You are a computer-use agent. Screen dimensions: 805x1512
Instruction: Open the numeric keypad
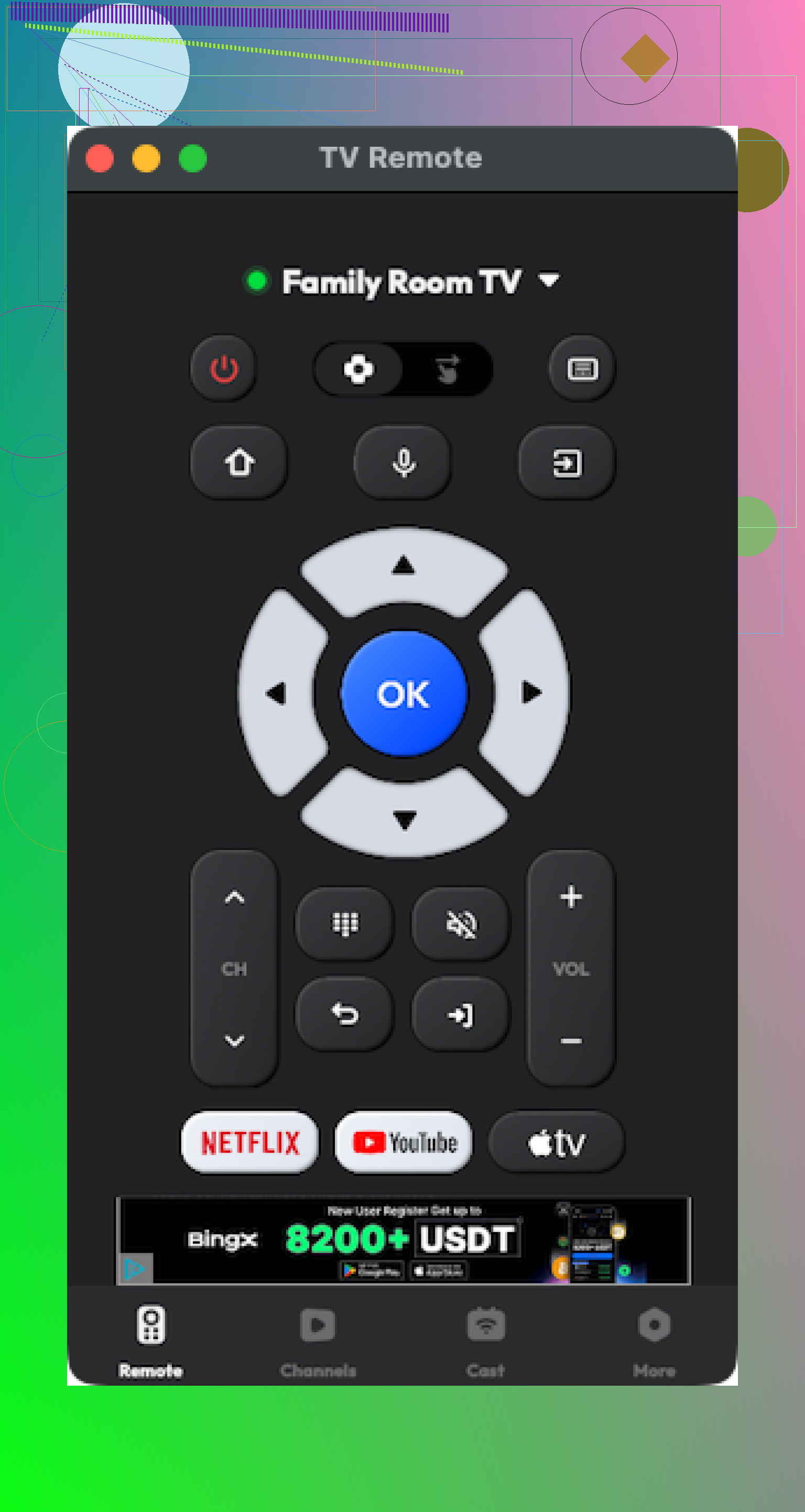pyautogui.click(x=345, y=924)
